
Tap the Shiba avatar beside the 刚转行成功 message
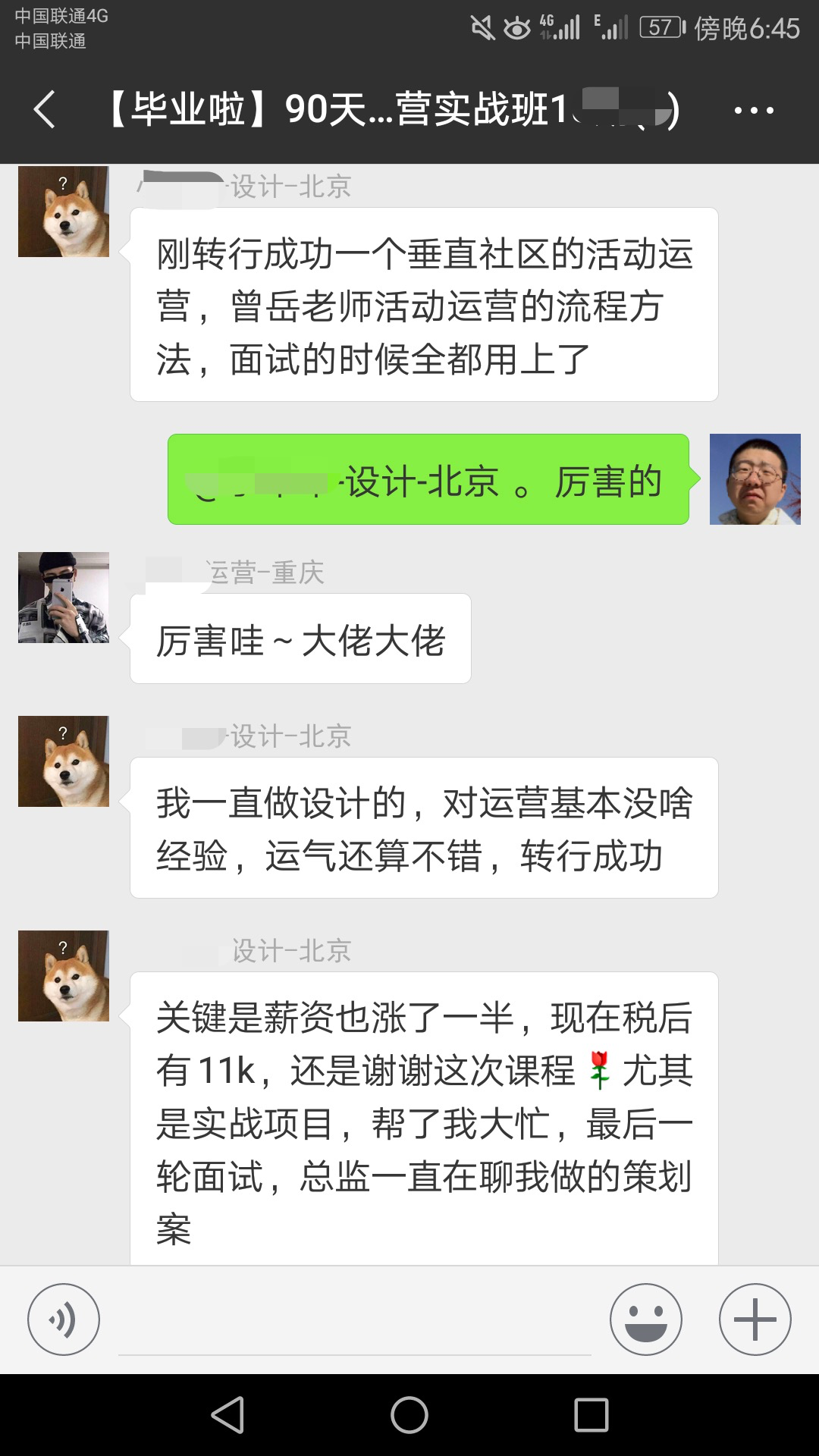click(64, 212)
